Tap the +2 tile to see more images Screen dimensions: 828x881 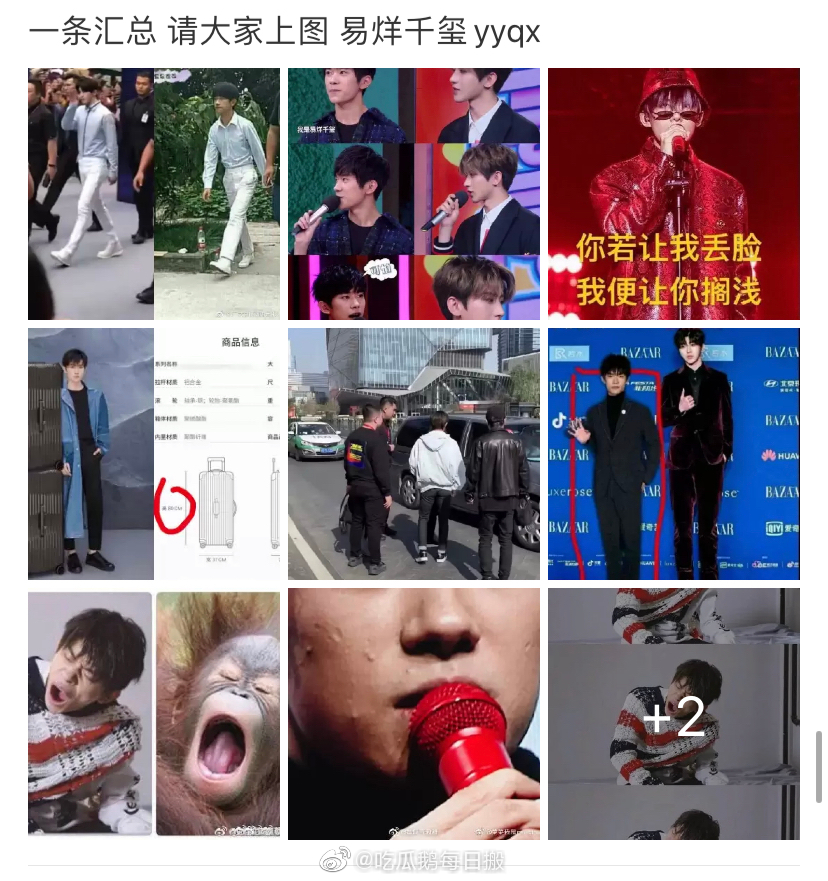pos(673,714)
